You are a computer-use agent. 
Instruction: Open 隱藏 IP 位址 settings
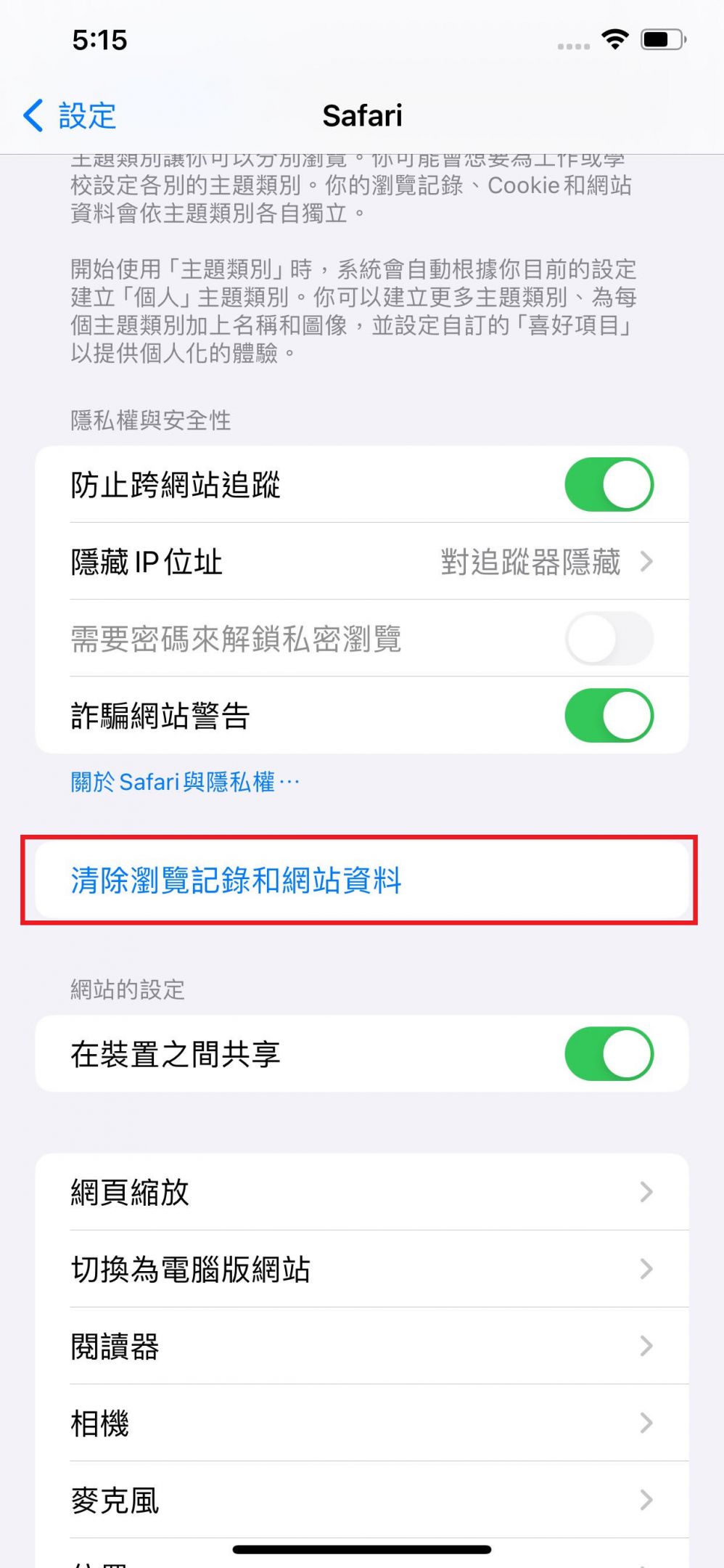[x=361, y=561]
